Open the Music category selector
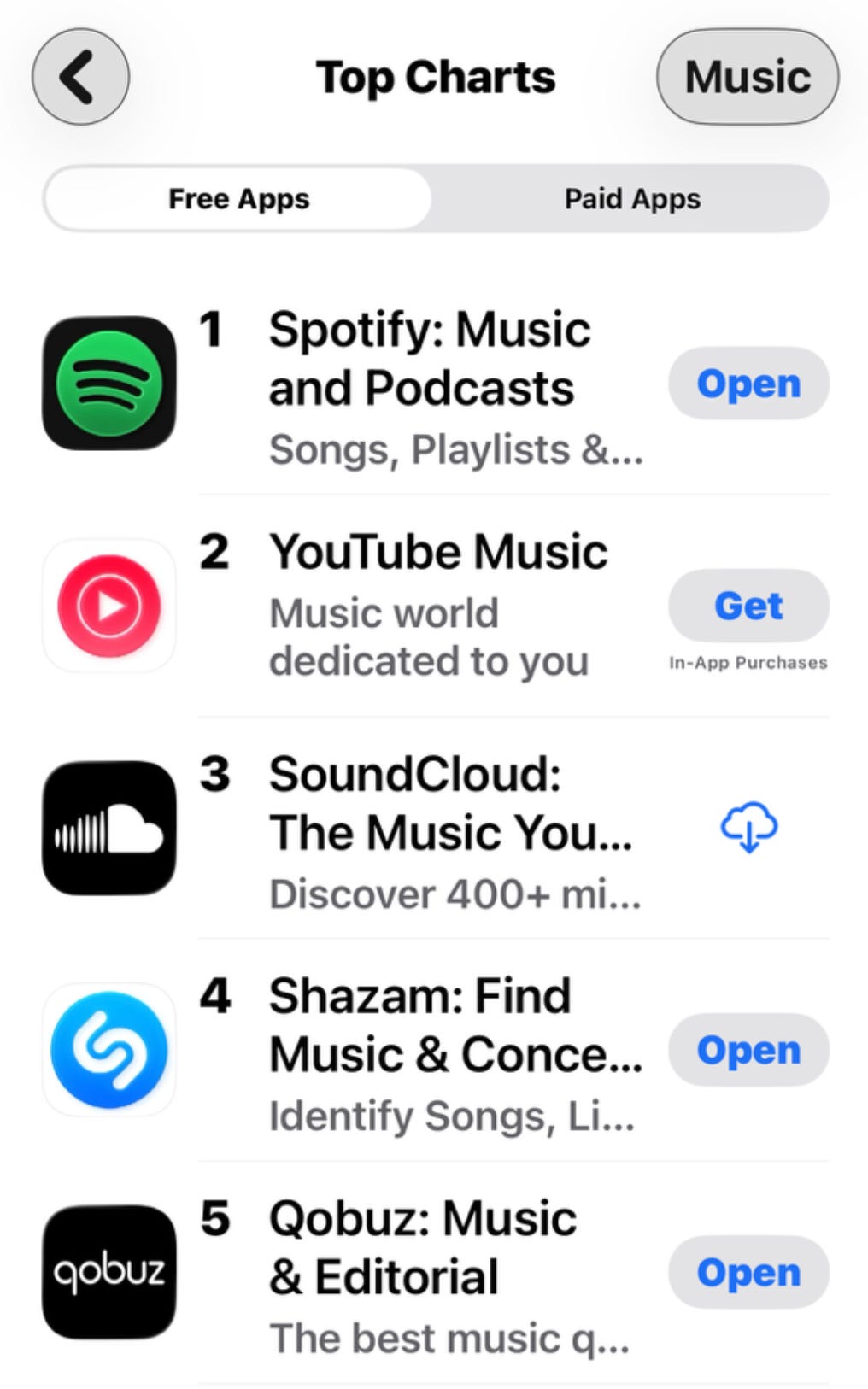 (x=747, y=77)
